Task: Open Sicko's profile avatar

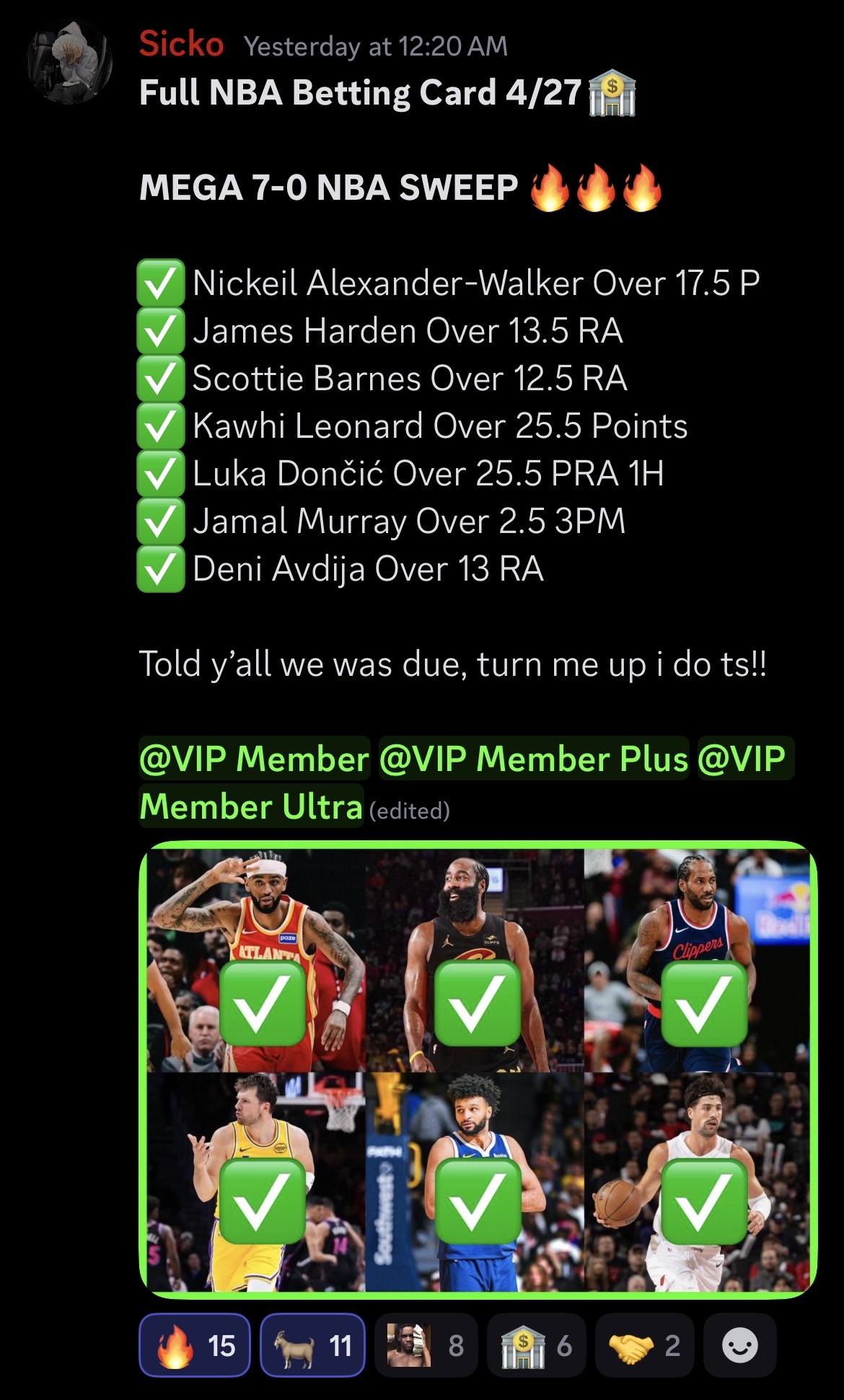Action: click(x=70, y=63)
